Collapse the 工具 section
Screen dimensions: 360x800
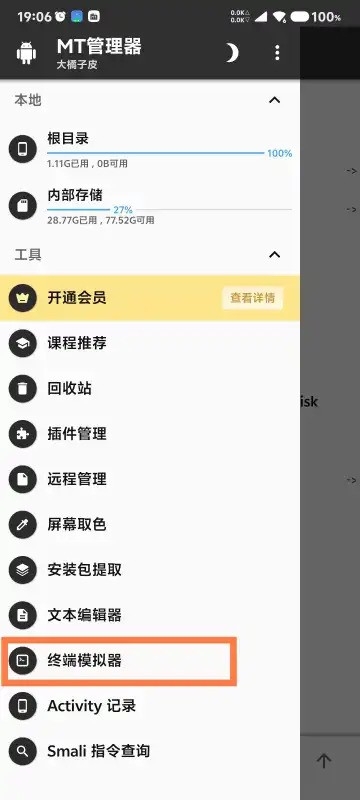click(274, 254)
